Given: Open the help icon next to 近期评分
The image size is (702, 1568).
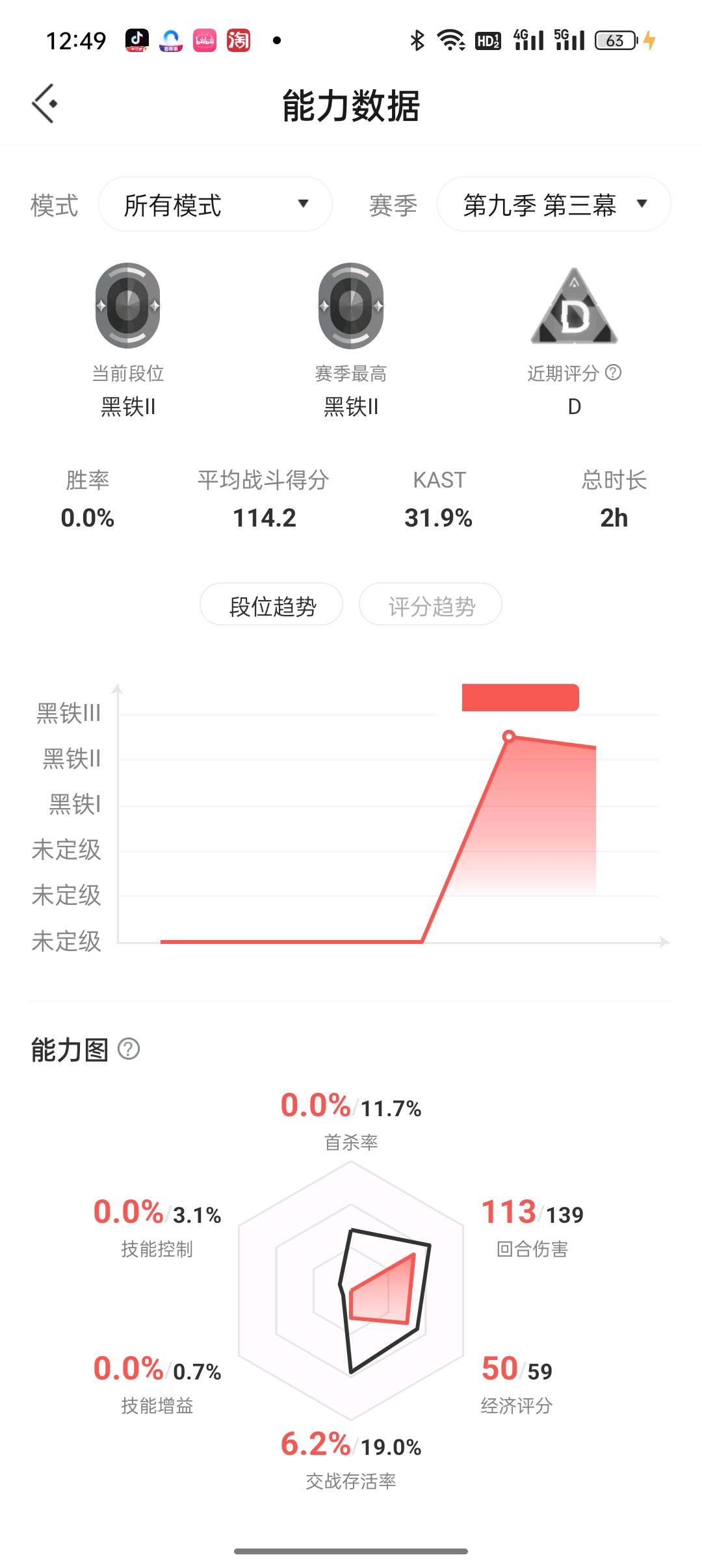Looking at the screenshot, I should point(613,372).
